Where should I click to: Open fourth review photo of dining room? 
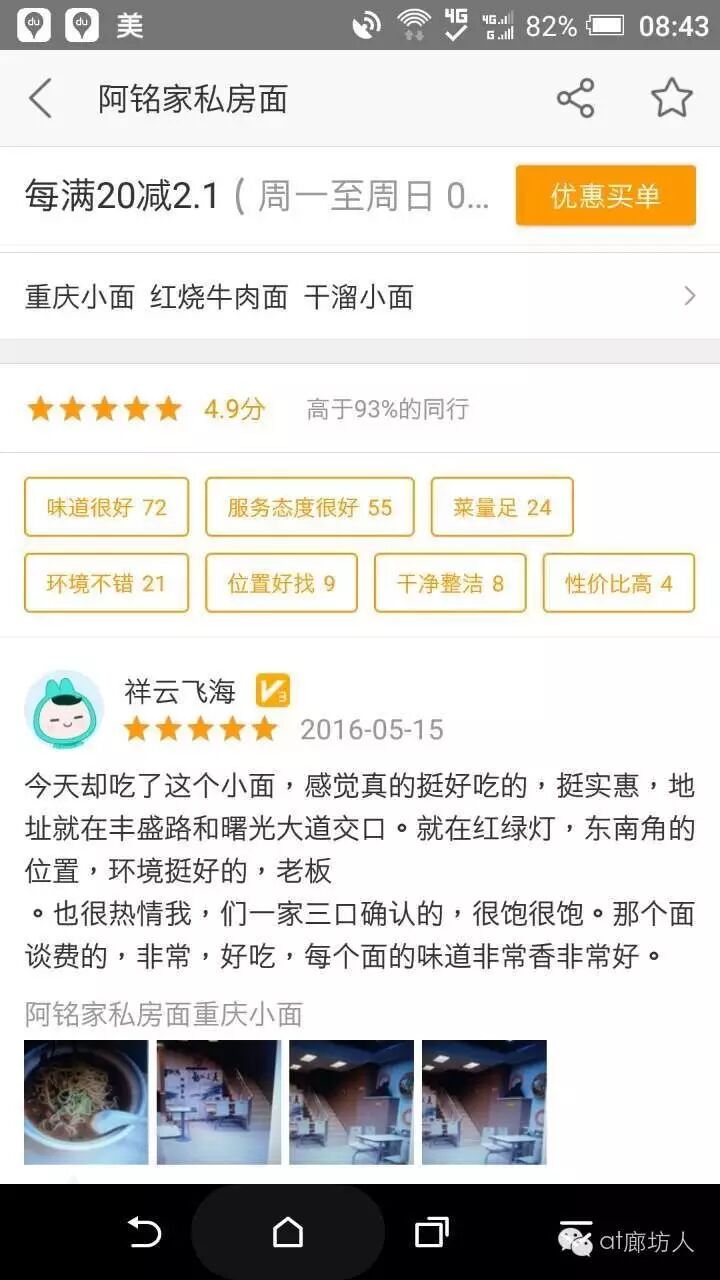484,1102
